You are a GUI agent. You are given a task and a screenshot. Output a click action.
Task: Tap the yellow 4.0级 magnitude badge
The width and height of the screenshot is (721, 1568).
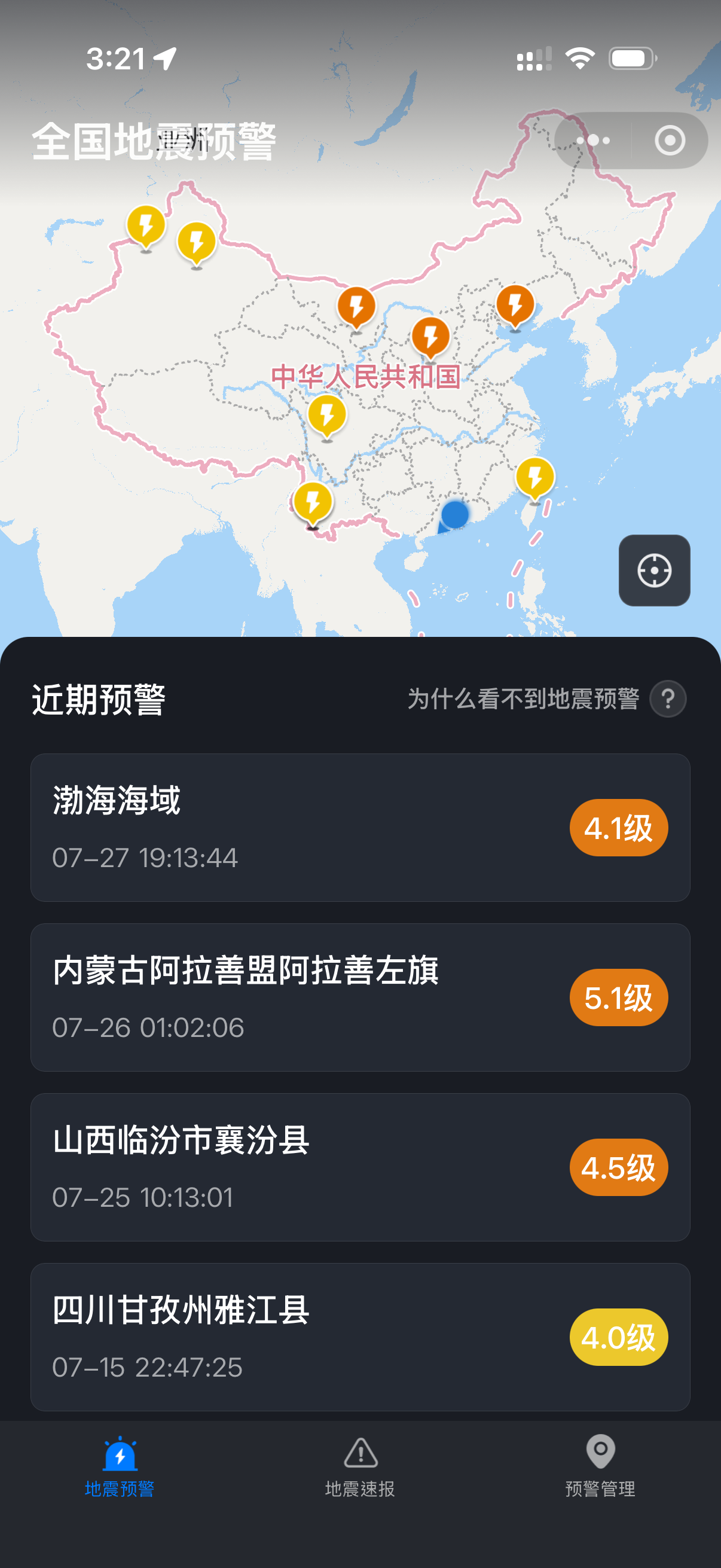[x=618, y=1337]
